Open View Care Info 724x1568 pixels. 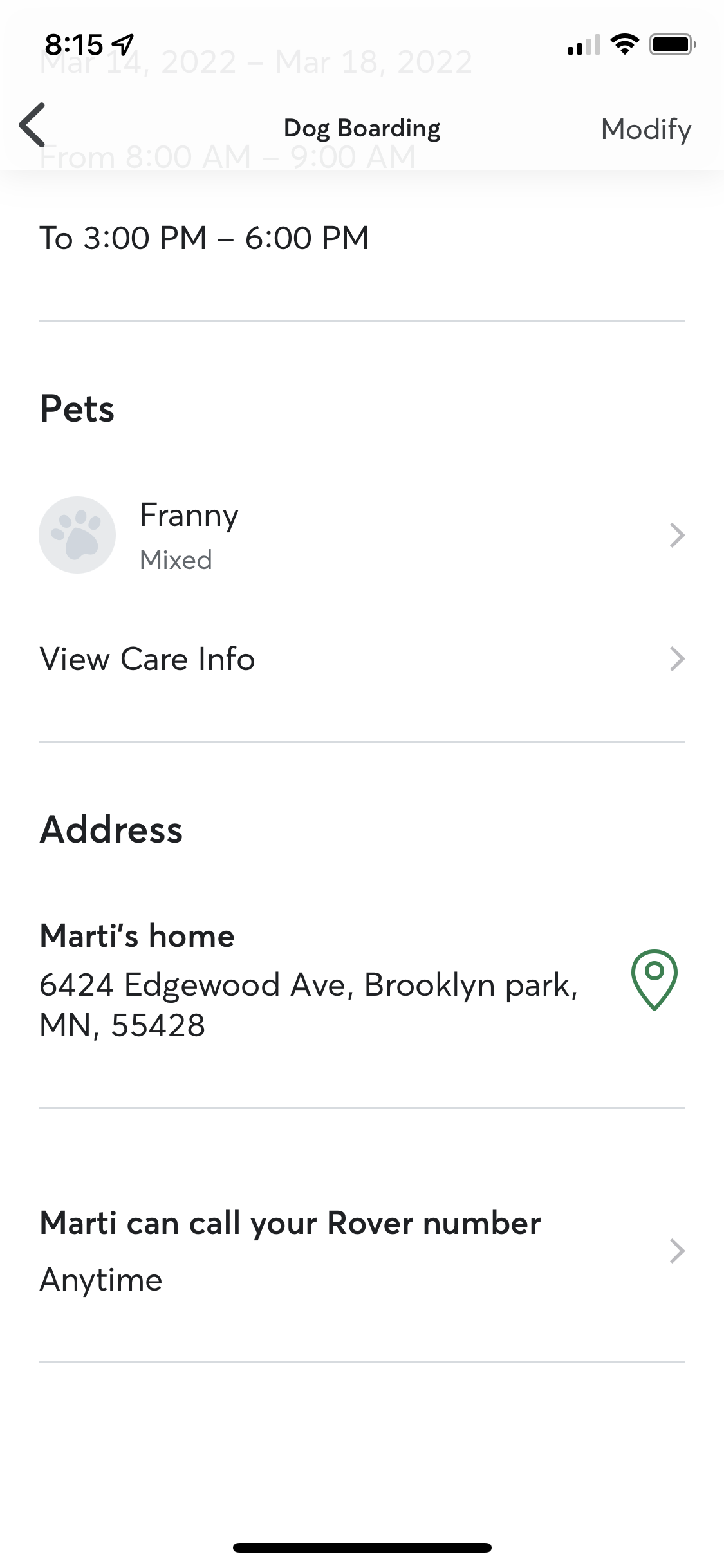coord(360,659)
